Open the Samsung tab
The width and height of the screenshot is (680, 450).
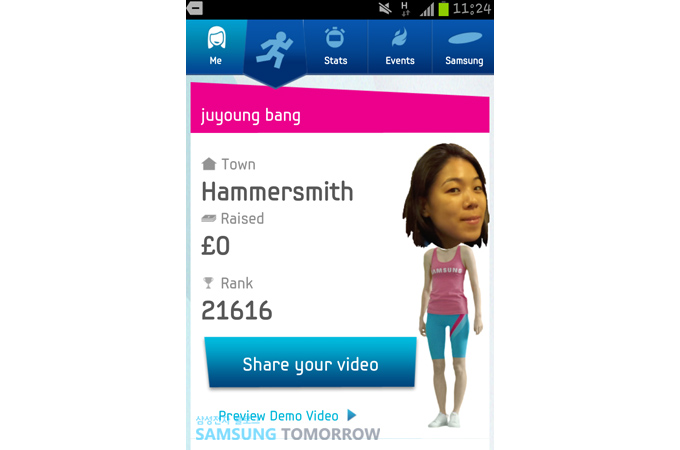pyautogui.click(x=463, y=47)
